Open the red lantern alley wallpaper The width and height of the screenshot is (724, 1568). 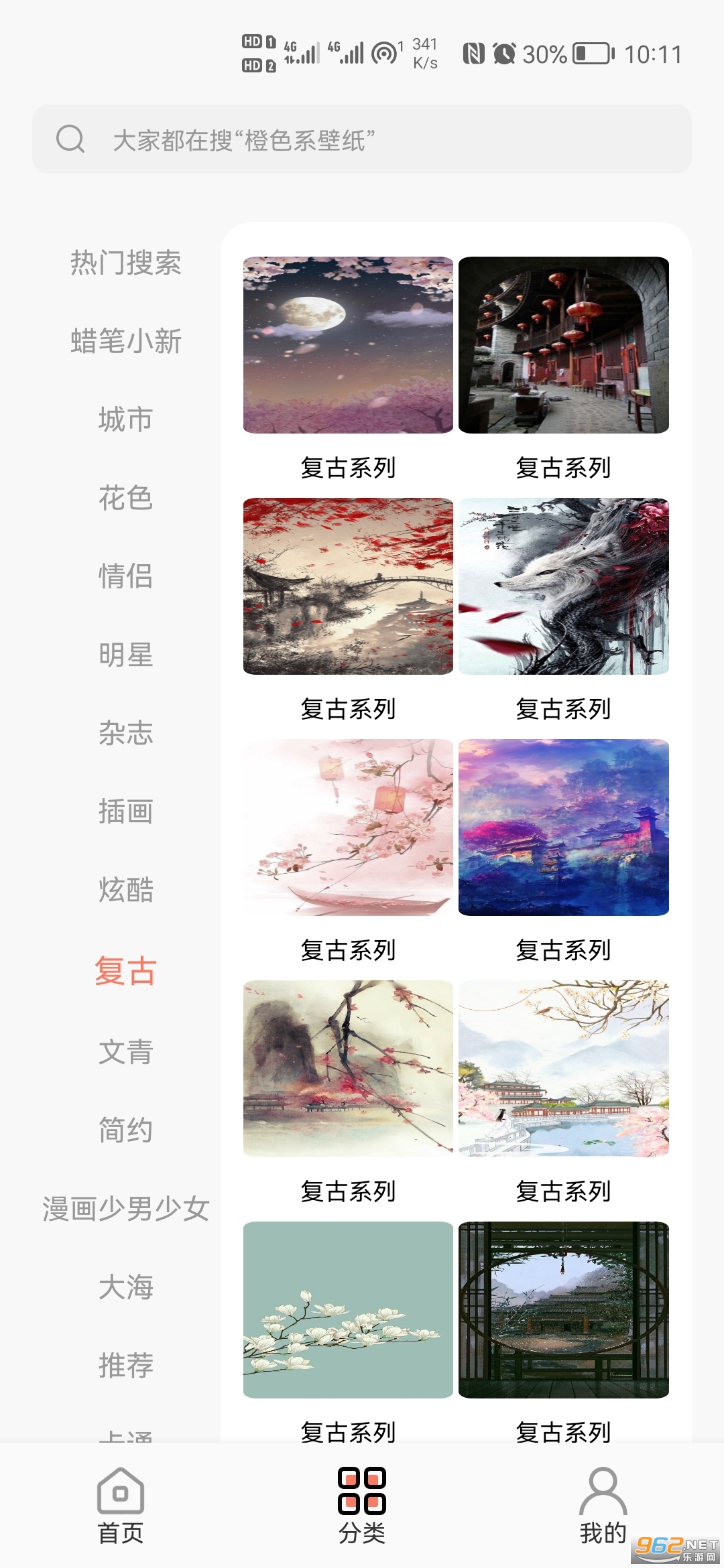[563, 345]
